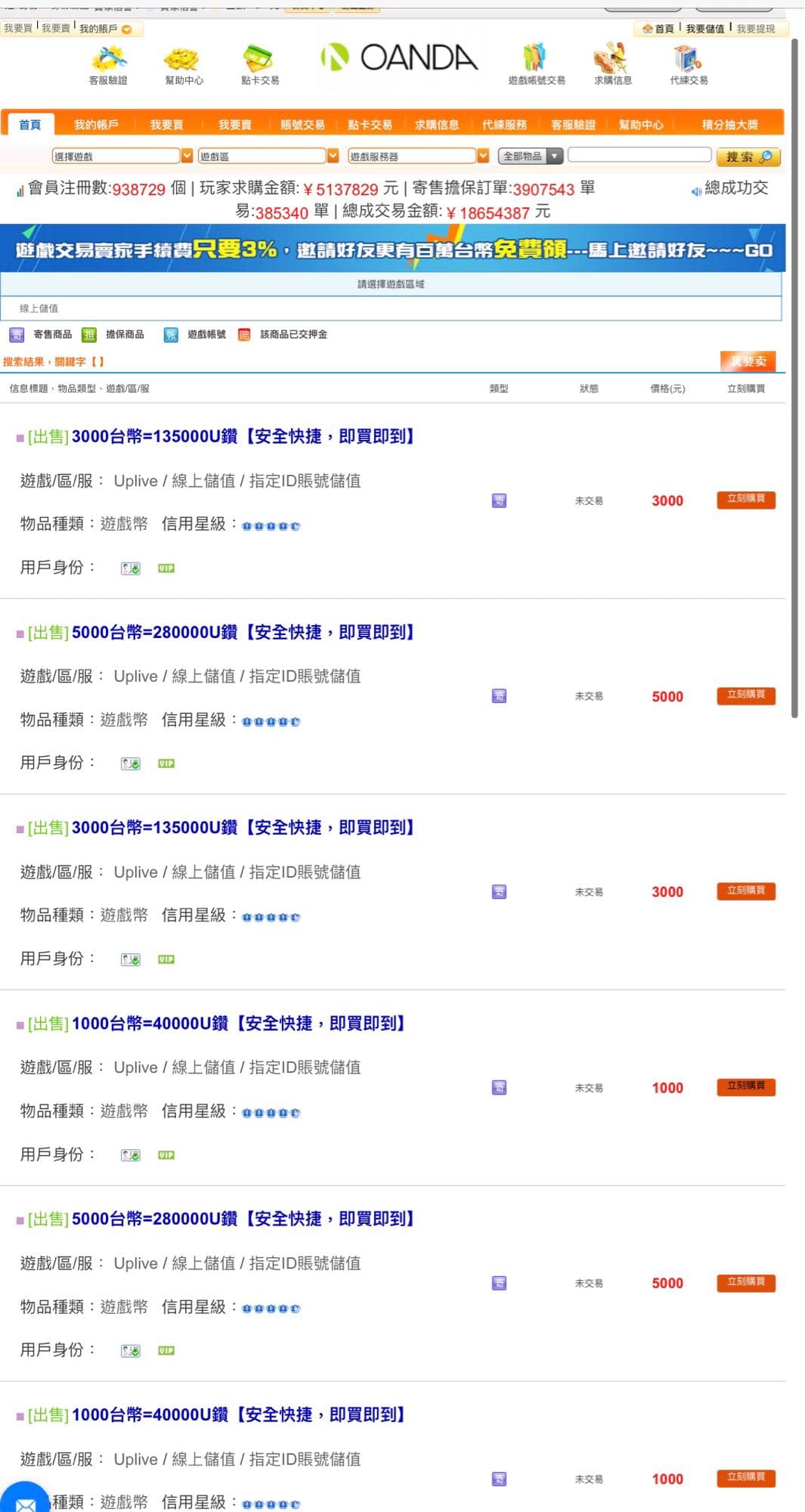Image resolution: width=805 pixels, height=1512 pixels.
Task: Open the first 1000台幣=40000U鑽 listing
Action: pyautogui.click(x=237, y=1024)
